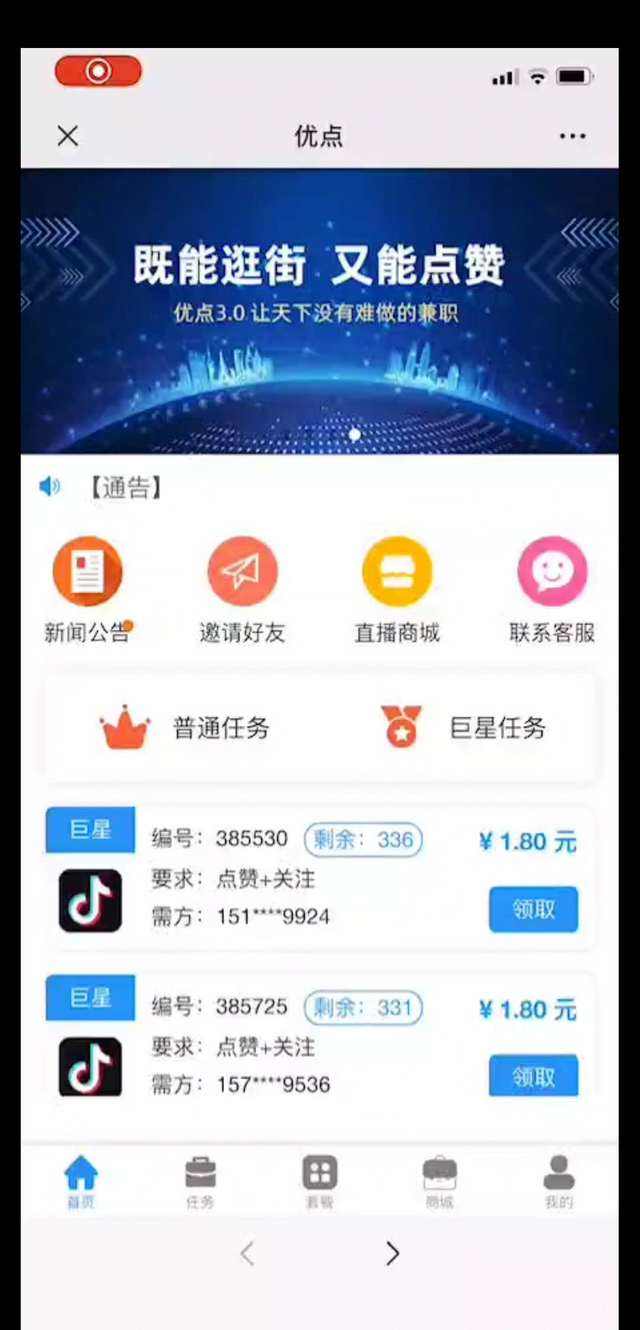The image size is (640, 1330).
Task: Open the grid icon tab in the bottom bar
Action: 320,1181
